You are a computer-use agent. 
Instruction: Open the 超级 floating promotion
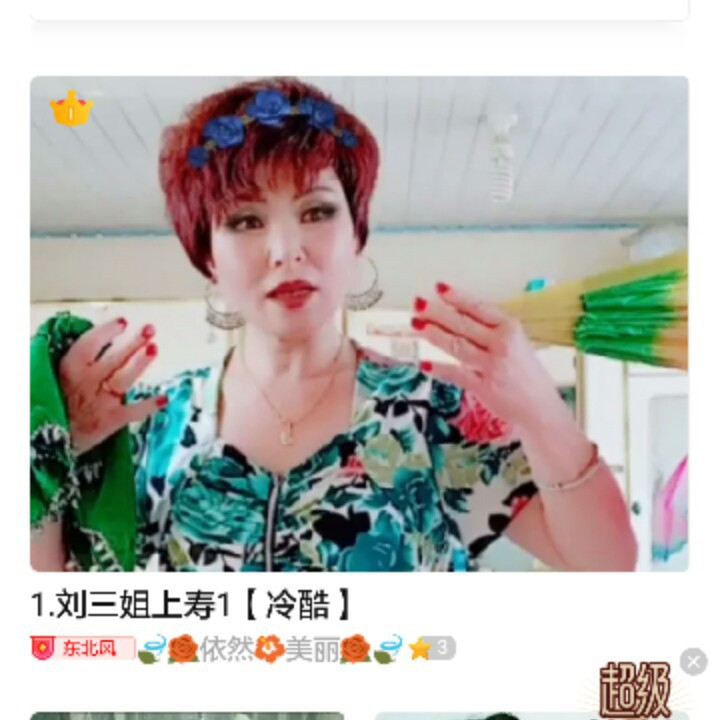click(x=637, y=692)
